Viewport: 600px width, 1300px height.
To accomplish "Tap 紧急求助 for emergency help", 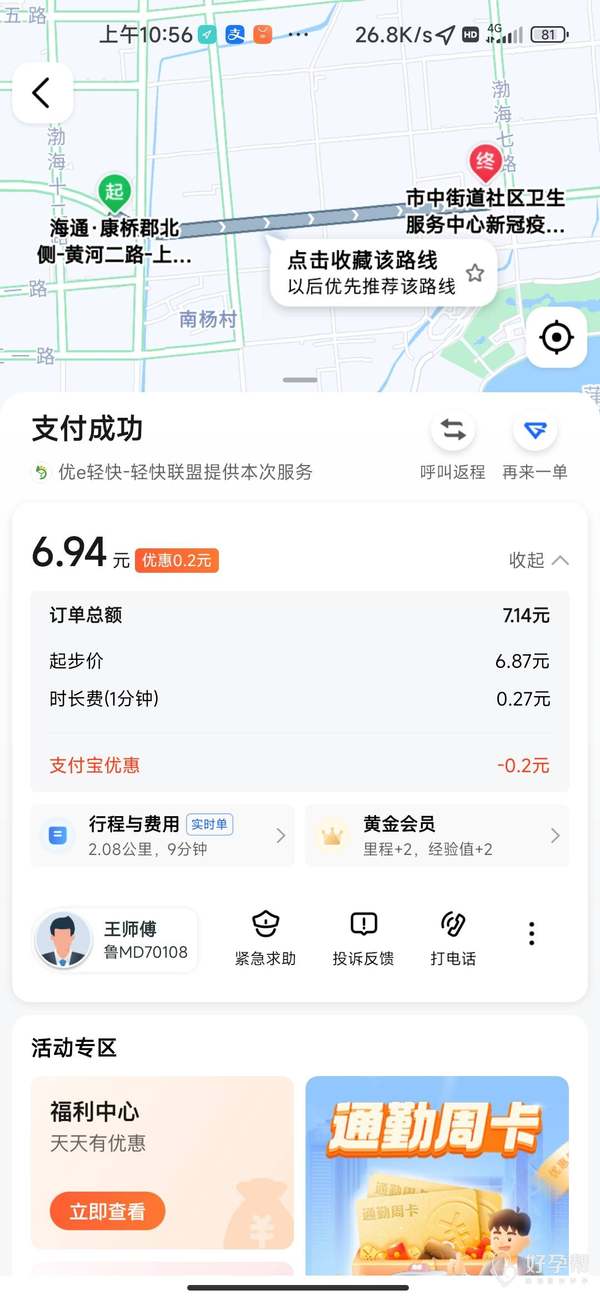I will click(265, 938).
